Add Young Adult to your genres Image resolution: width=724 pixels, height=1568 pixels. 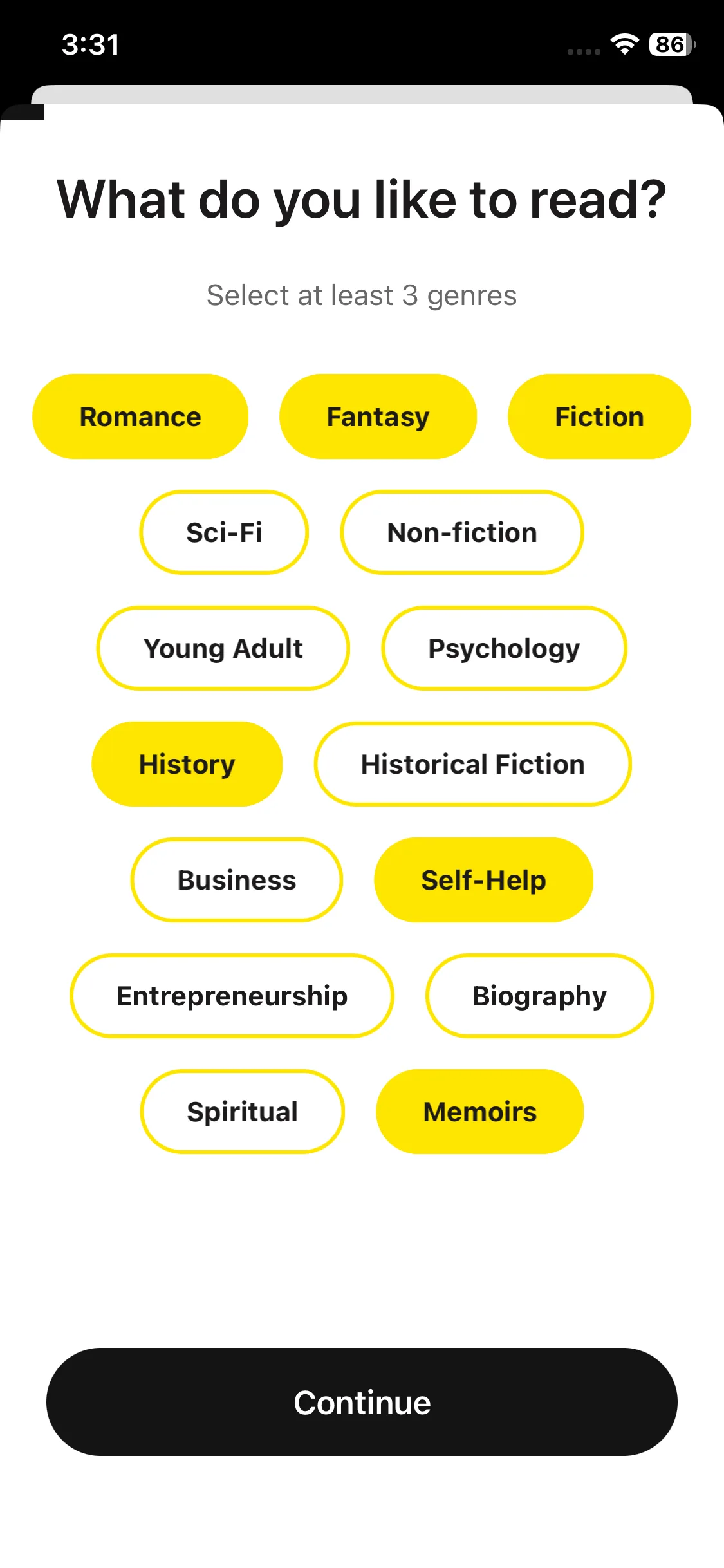pos(223,648)
